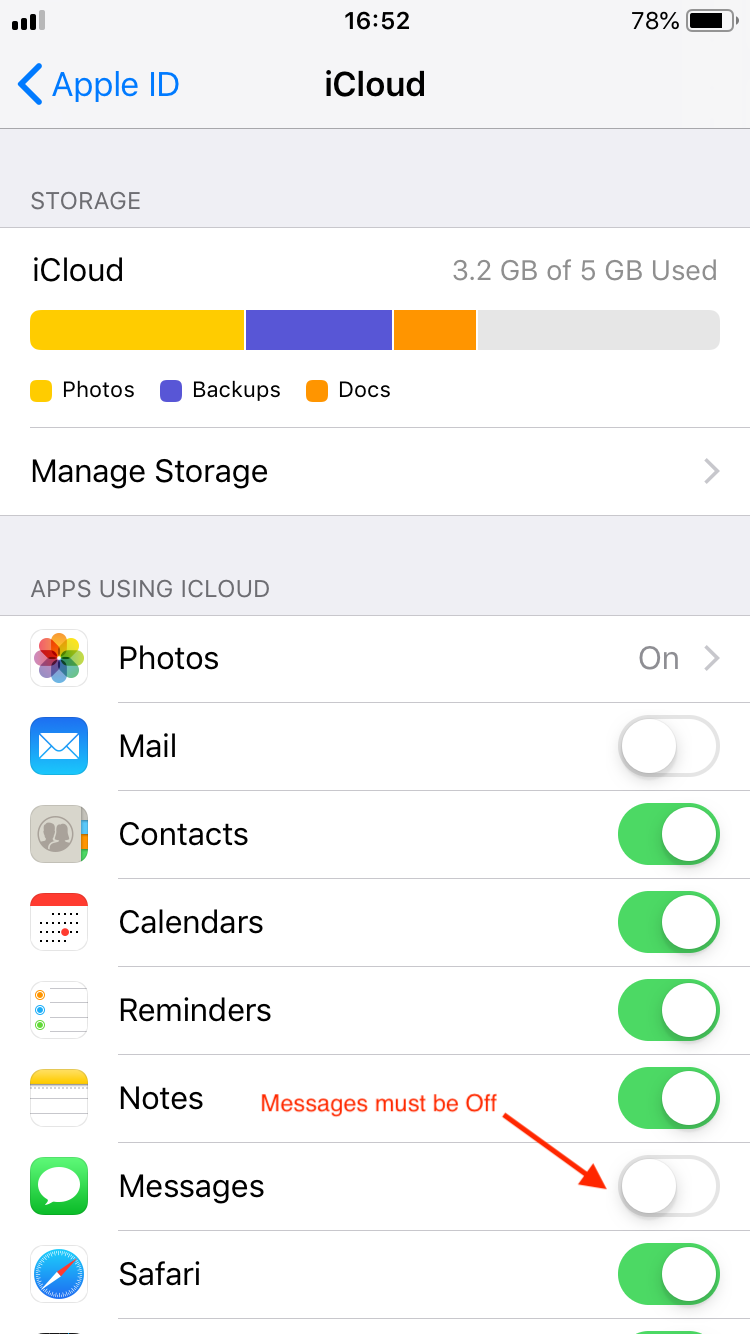Disable Safari iCloud sync

click(x=668, y=1274)
